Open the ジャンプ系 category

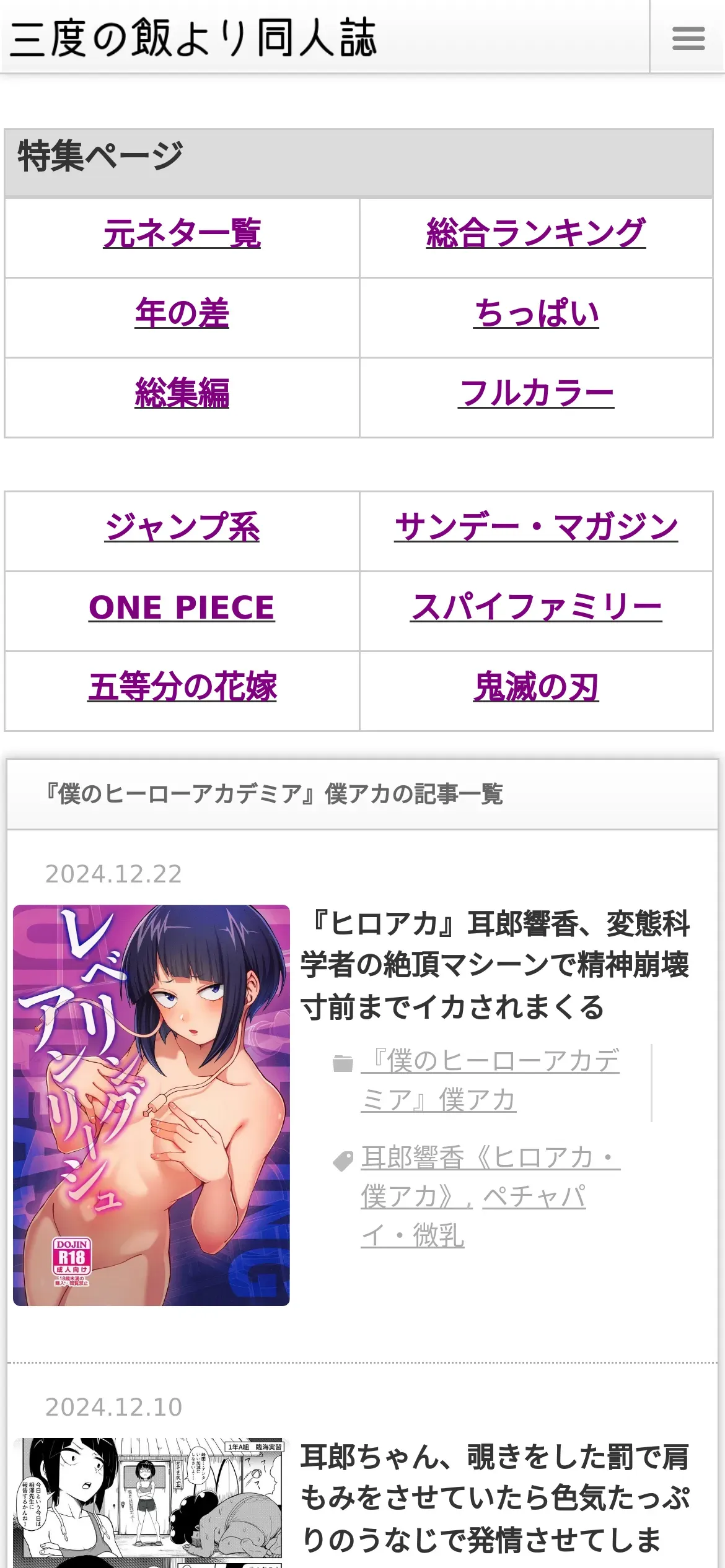(182, 528)
